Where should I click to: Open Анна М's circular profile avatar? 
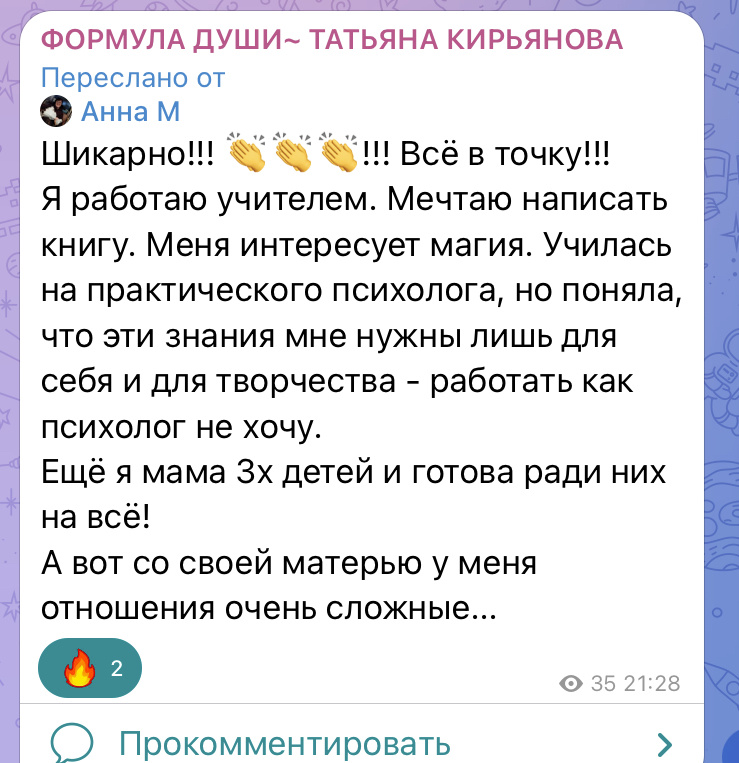click(57, 111)
